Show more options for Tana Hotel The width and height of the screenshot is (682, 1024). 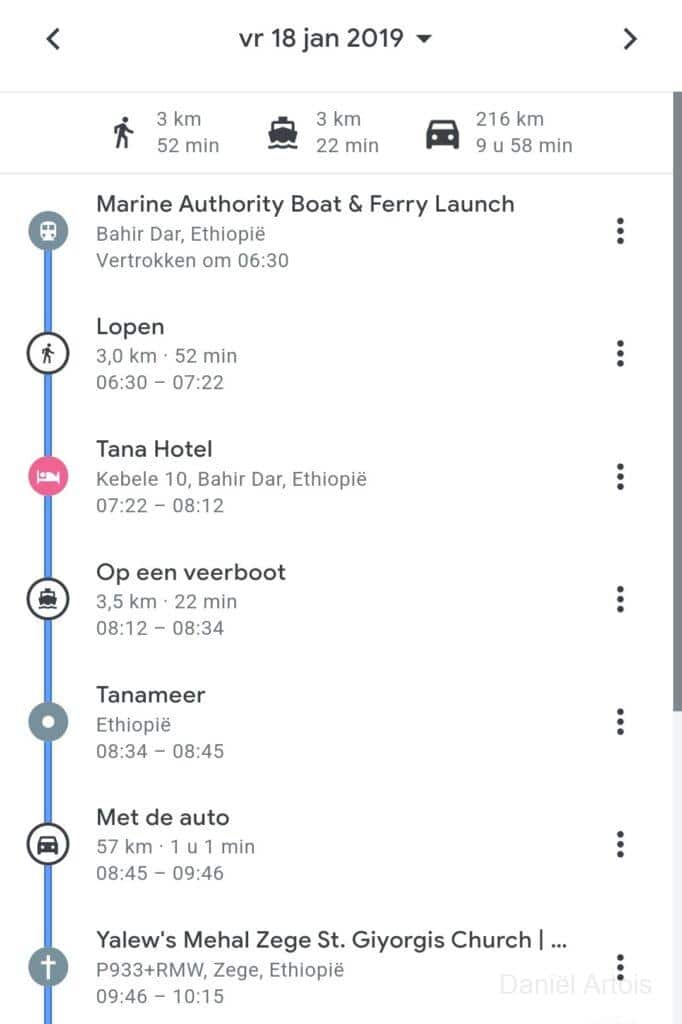[620, 476]
